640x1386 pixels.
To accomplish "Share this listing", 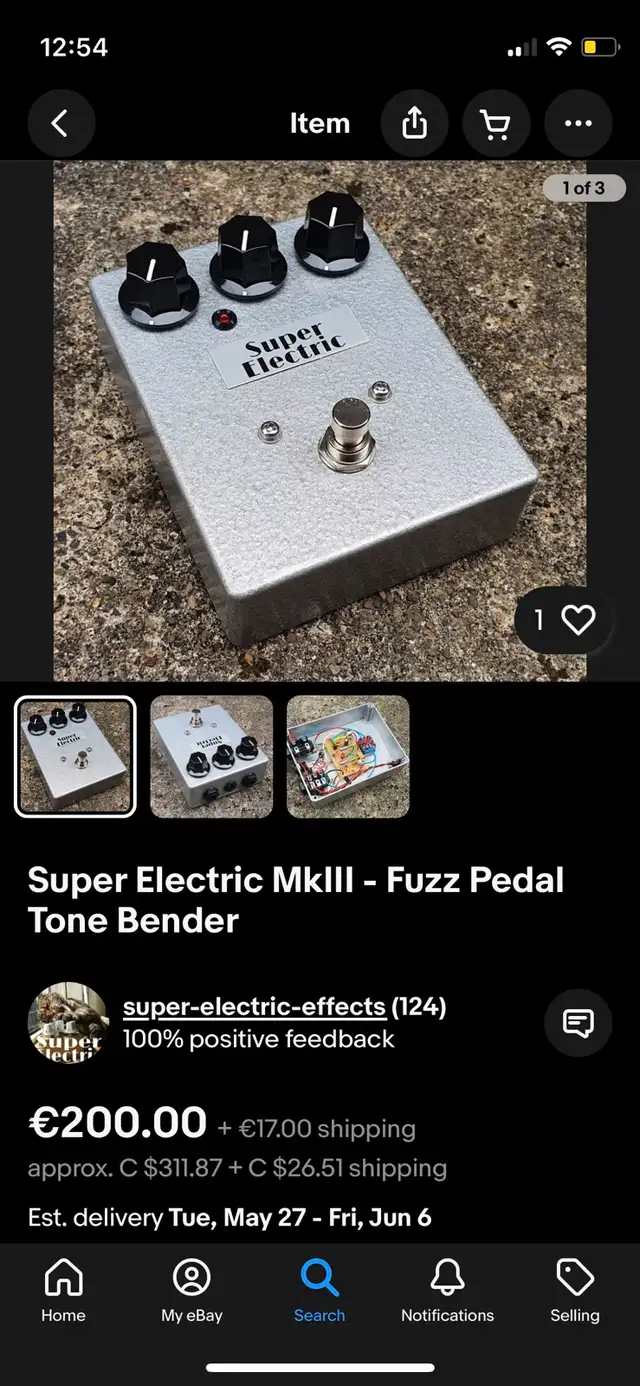I will pyautogui.click(x=414, y=124).
